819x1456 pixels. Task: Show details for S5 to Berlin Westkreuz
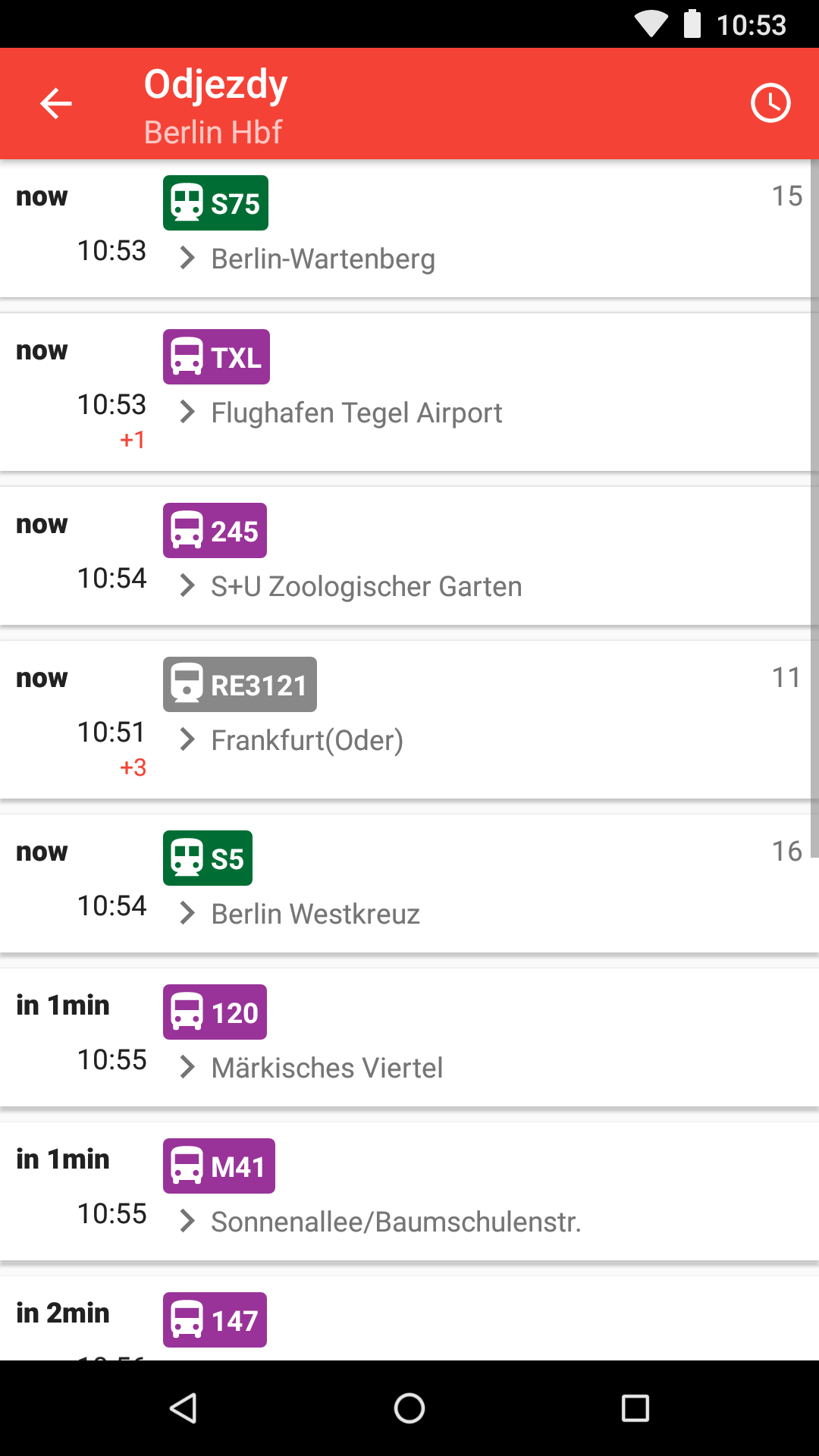click(x=409, y=883)
